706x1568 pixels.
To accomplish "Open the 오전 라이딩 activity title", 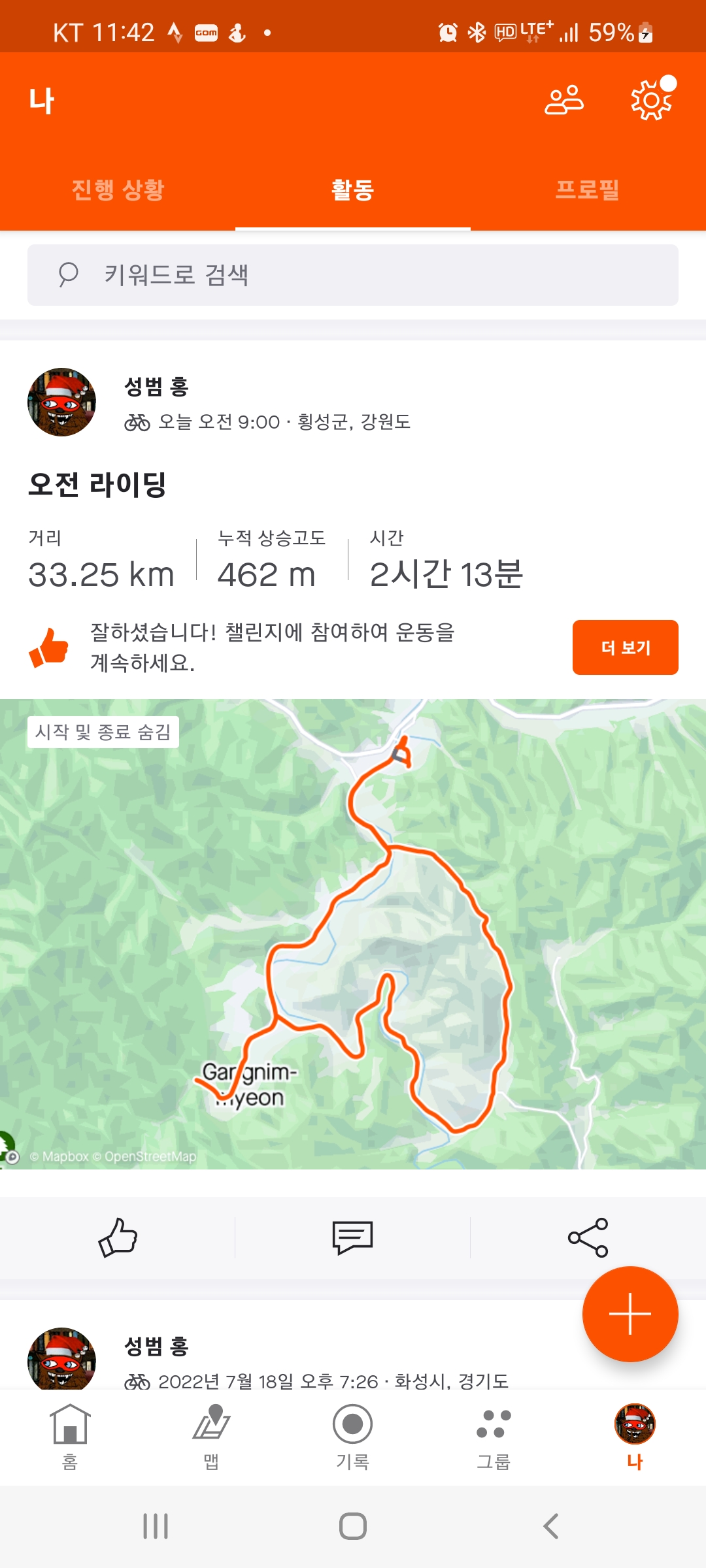I will 97,485.
